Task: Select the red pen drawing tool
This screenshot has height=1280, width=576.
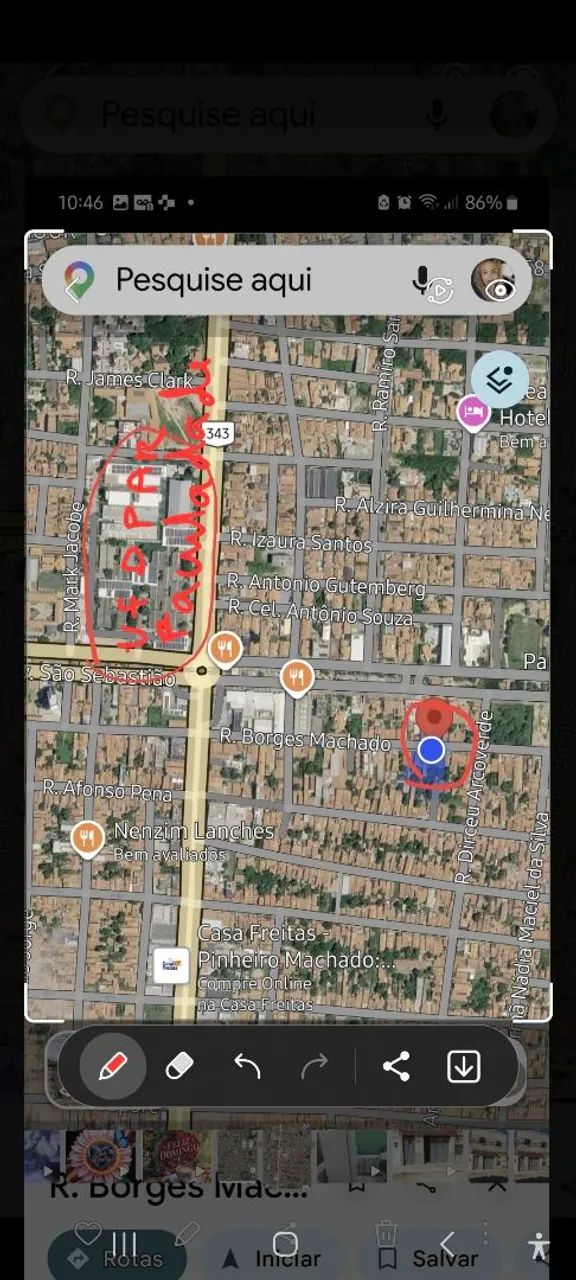Action: 112,1067
